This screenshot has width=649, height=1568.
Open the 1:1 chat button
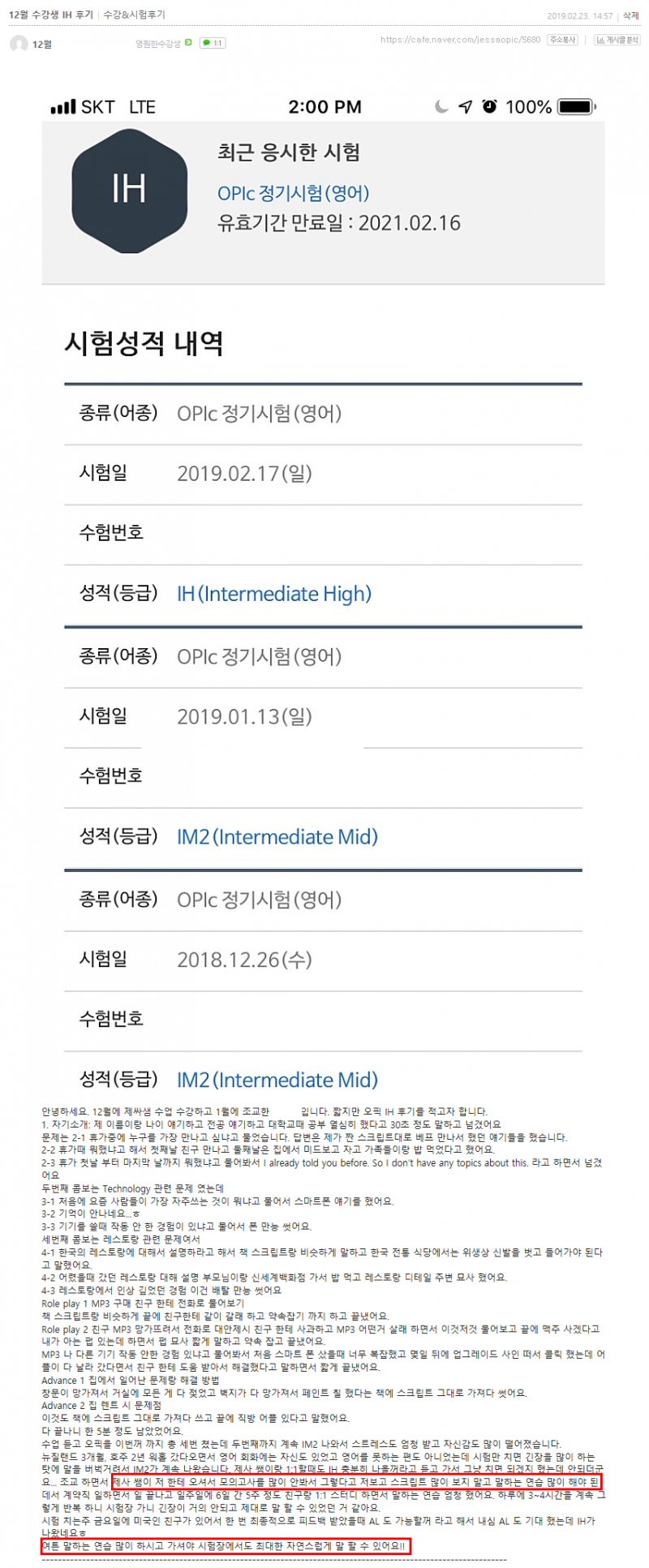pos(213,43)
